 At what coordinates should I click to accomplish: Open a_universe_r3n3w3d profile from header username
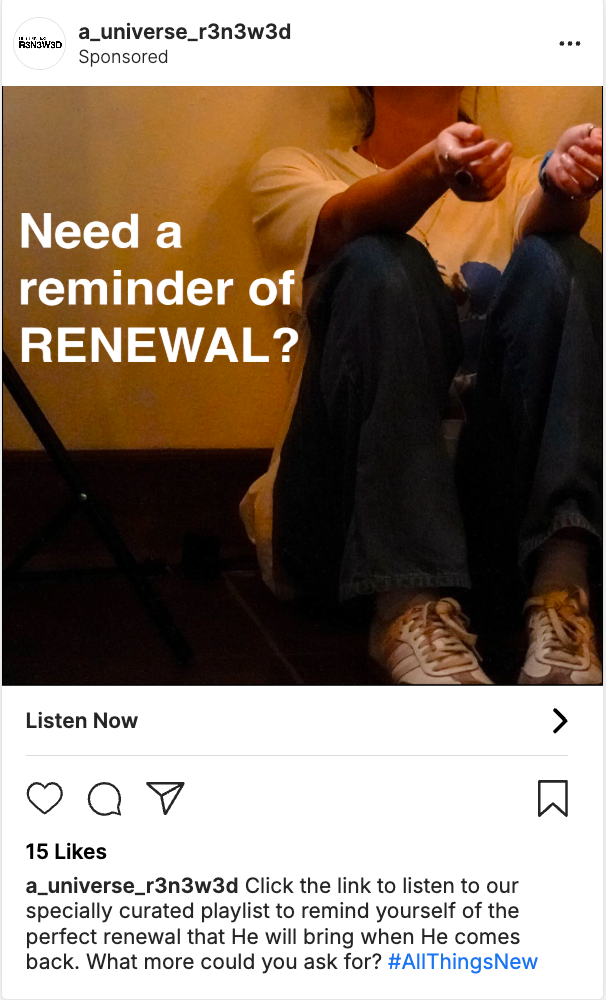pos(184,31)
